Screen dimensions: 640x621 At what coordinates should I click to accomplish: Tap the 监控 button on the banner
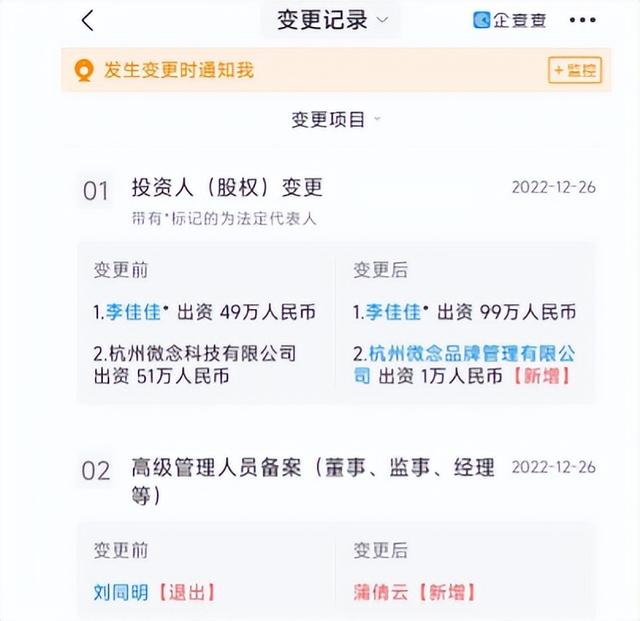click(575, 70)
